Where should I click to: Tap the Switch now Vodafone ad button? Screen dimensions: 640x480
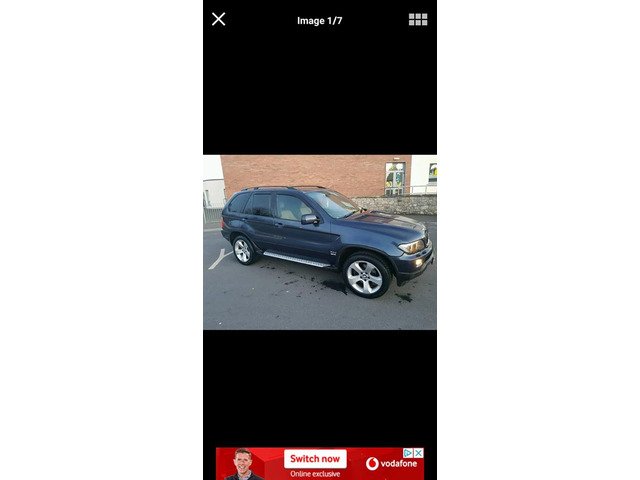coord(315,458)
